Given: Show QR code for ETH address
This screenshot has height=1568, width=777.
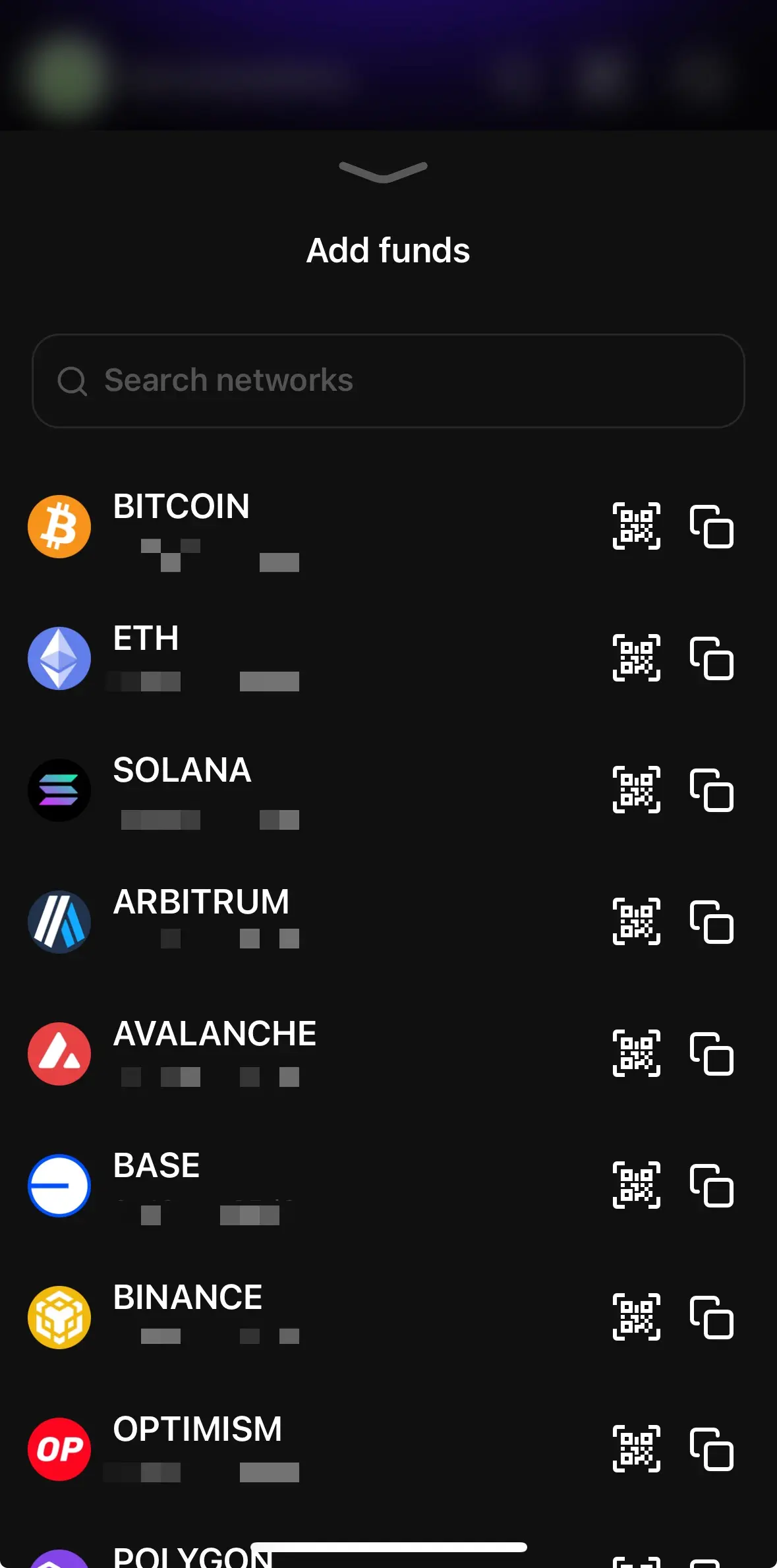Looking at the screenshot, I should (636, 658).
